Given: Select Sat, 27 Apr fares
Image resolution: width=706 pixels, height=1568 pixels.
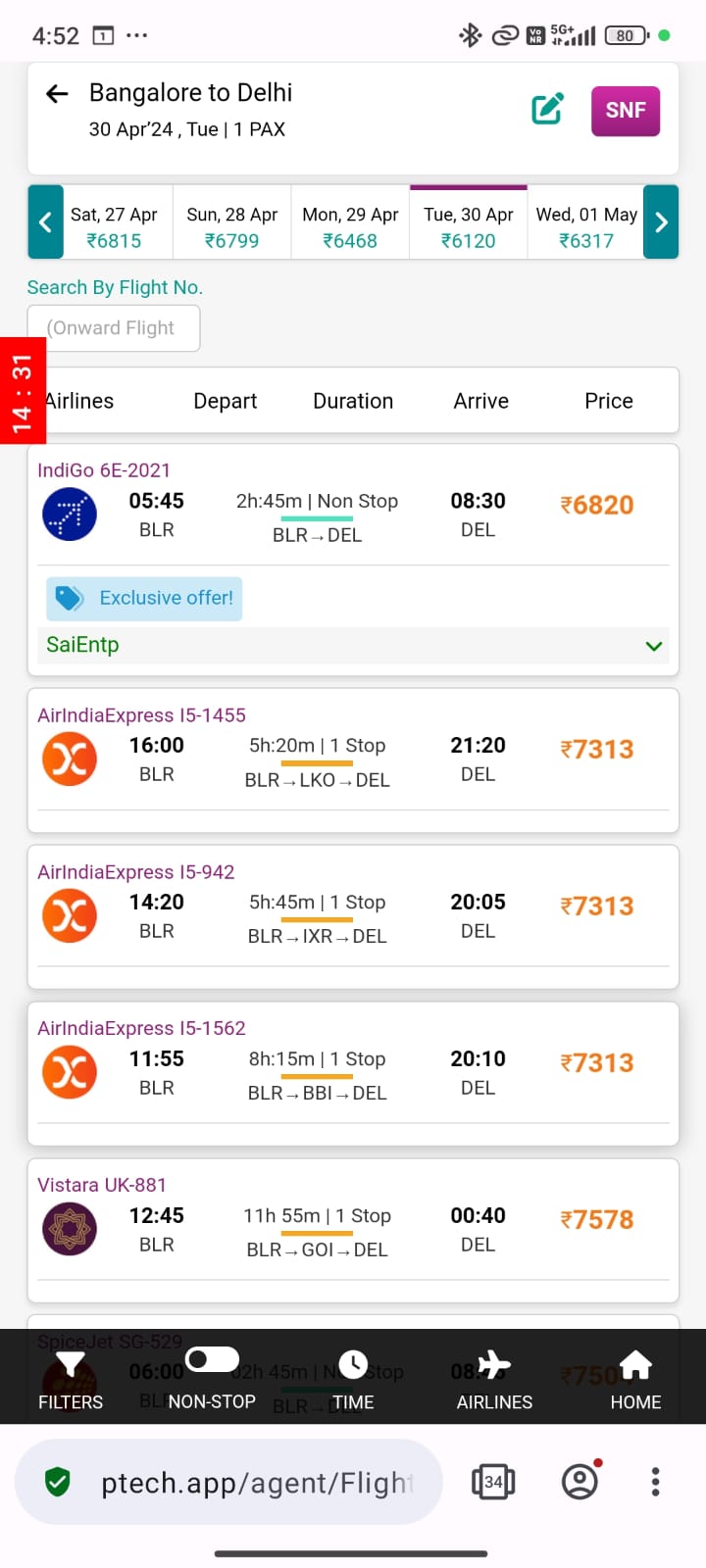Looking at the screenshot, I should point(114,226).
